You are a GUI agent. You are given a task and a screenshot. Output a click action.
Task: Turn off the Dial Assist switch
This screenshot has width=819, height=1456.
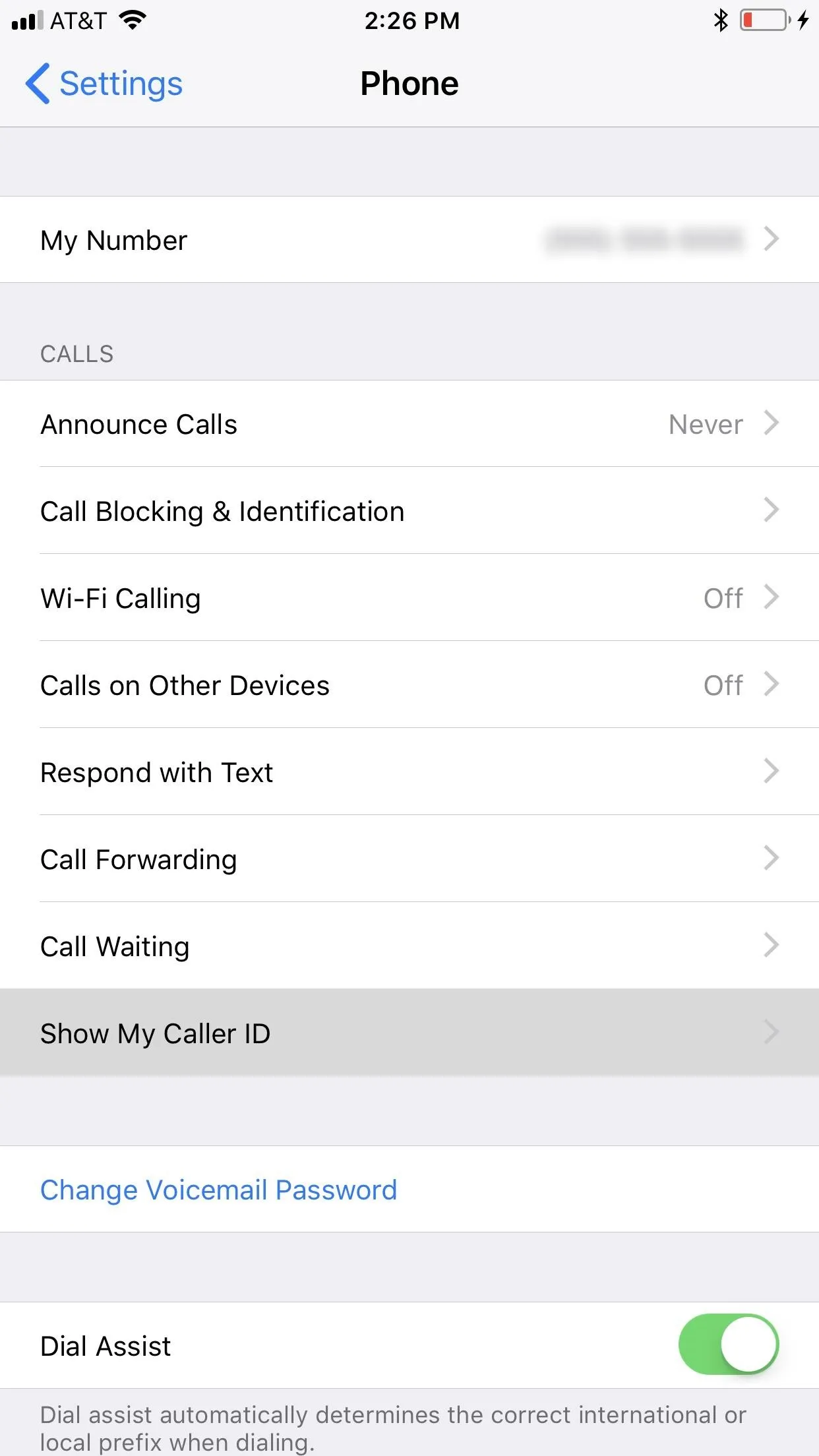729,1345
